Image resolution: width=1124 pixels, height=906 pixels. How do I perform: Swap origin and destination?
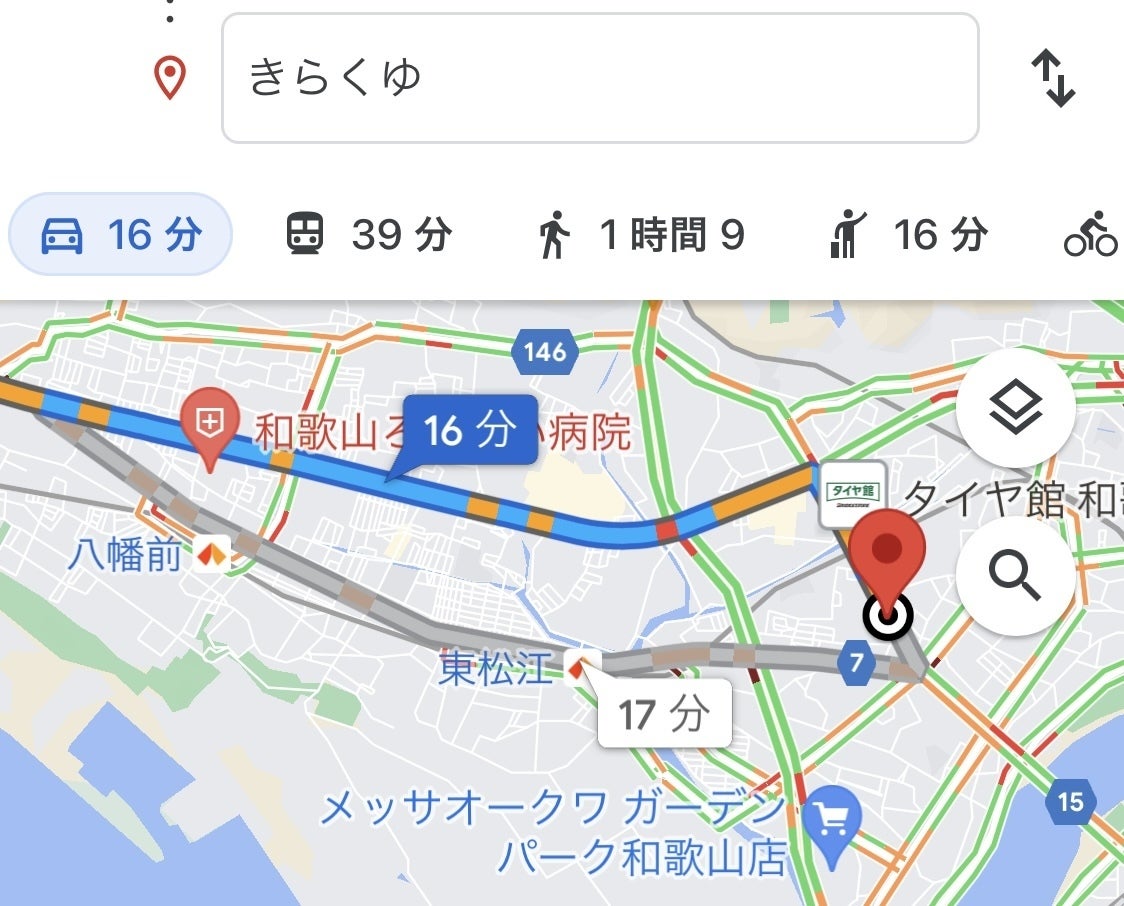[1053, 78]
